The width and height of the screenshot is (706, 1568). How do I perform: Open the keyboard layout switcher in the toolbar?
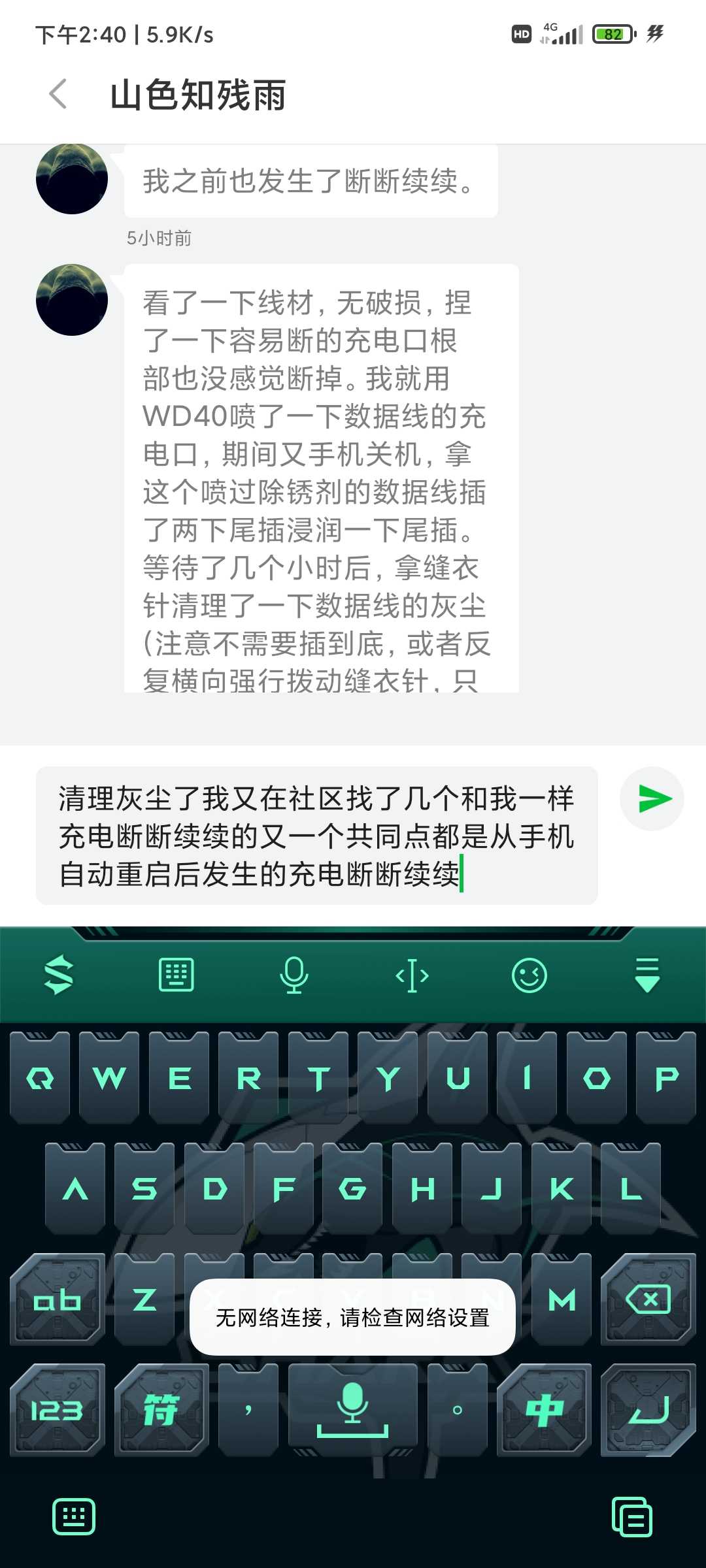(x=176, y=975)
